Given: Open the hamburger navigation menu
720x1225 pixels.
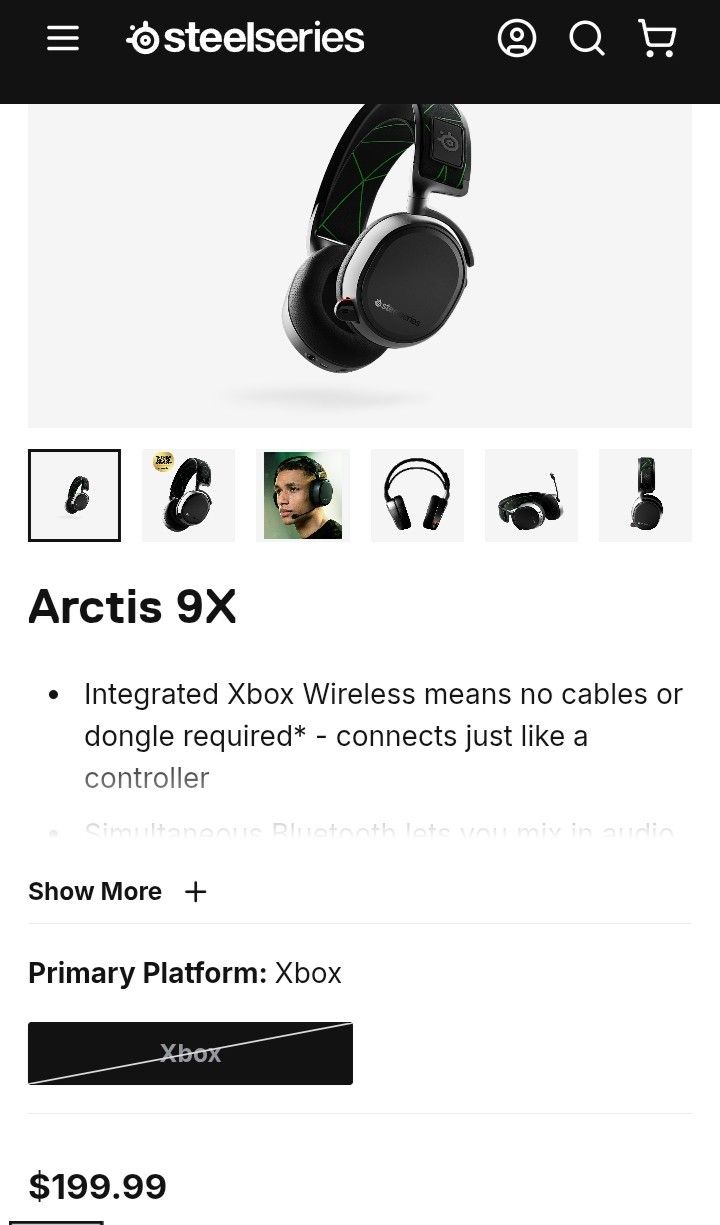Looking at the screenshot, I should pyautogui.click(x=63, y=39).
